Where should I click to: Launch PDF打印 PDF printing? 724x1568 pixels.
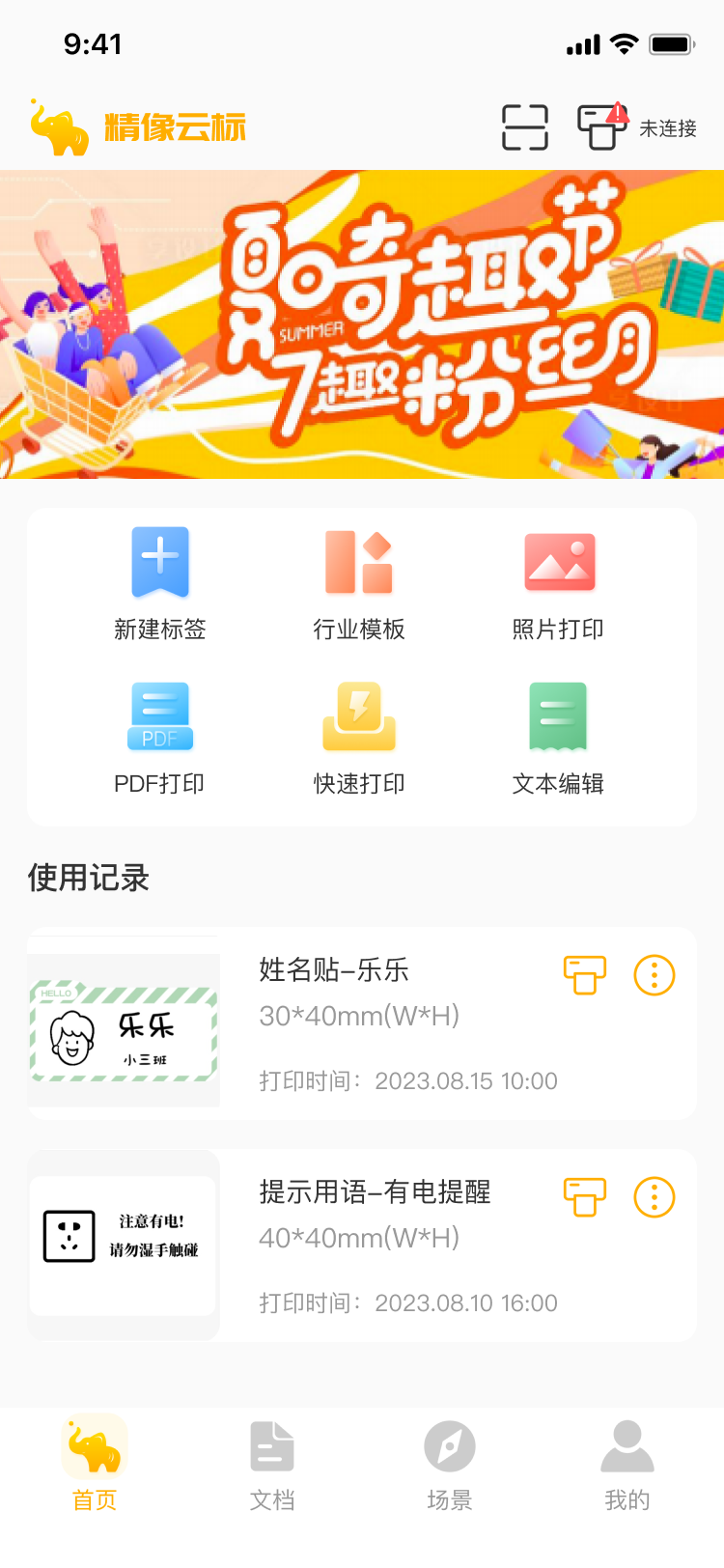coord(158,734)
